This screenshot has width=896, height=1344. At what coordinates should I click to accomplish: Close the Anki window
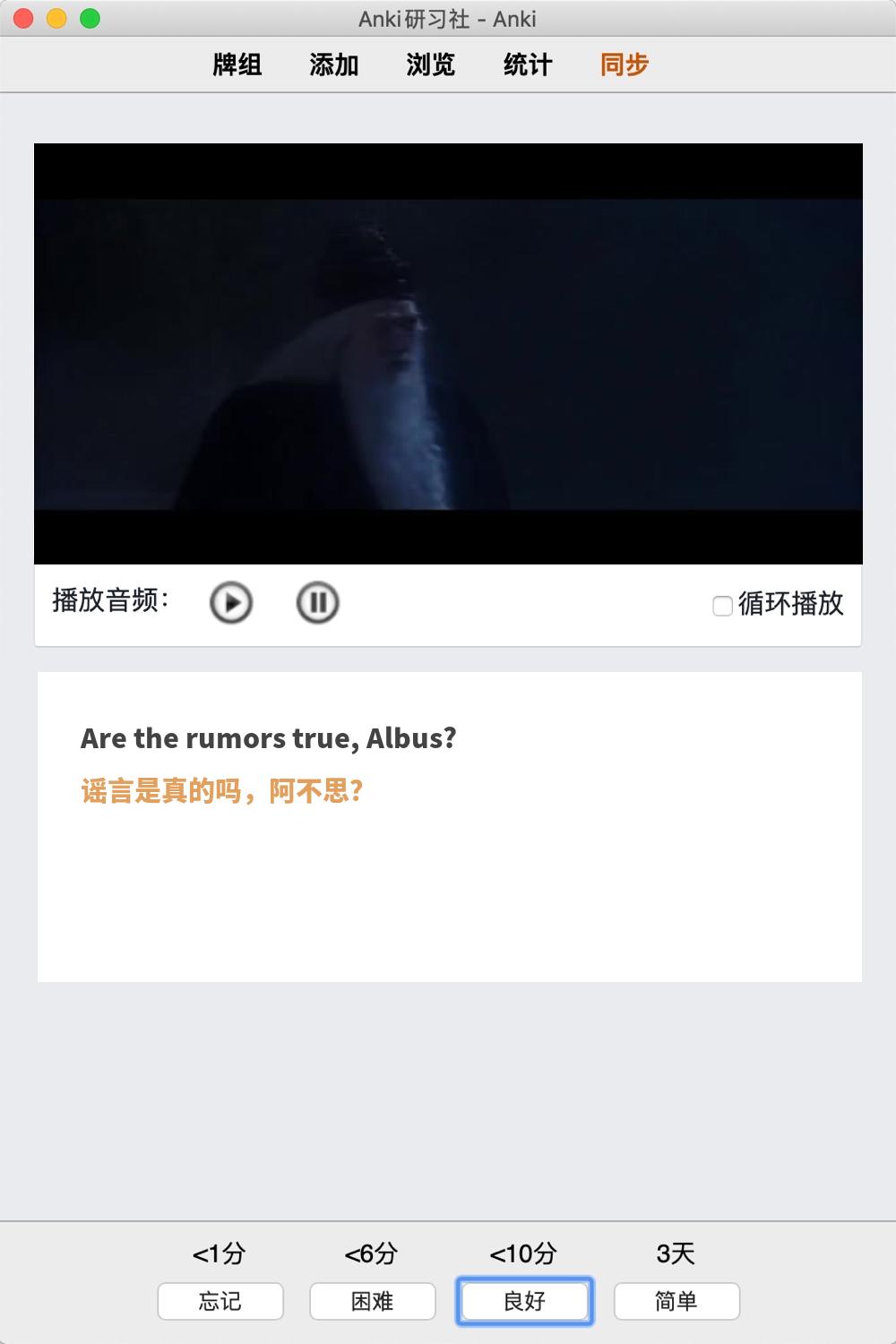point(24,18)
